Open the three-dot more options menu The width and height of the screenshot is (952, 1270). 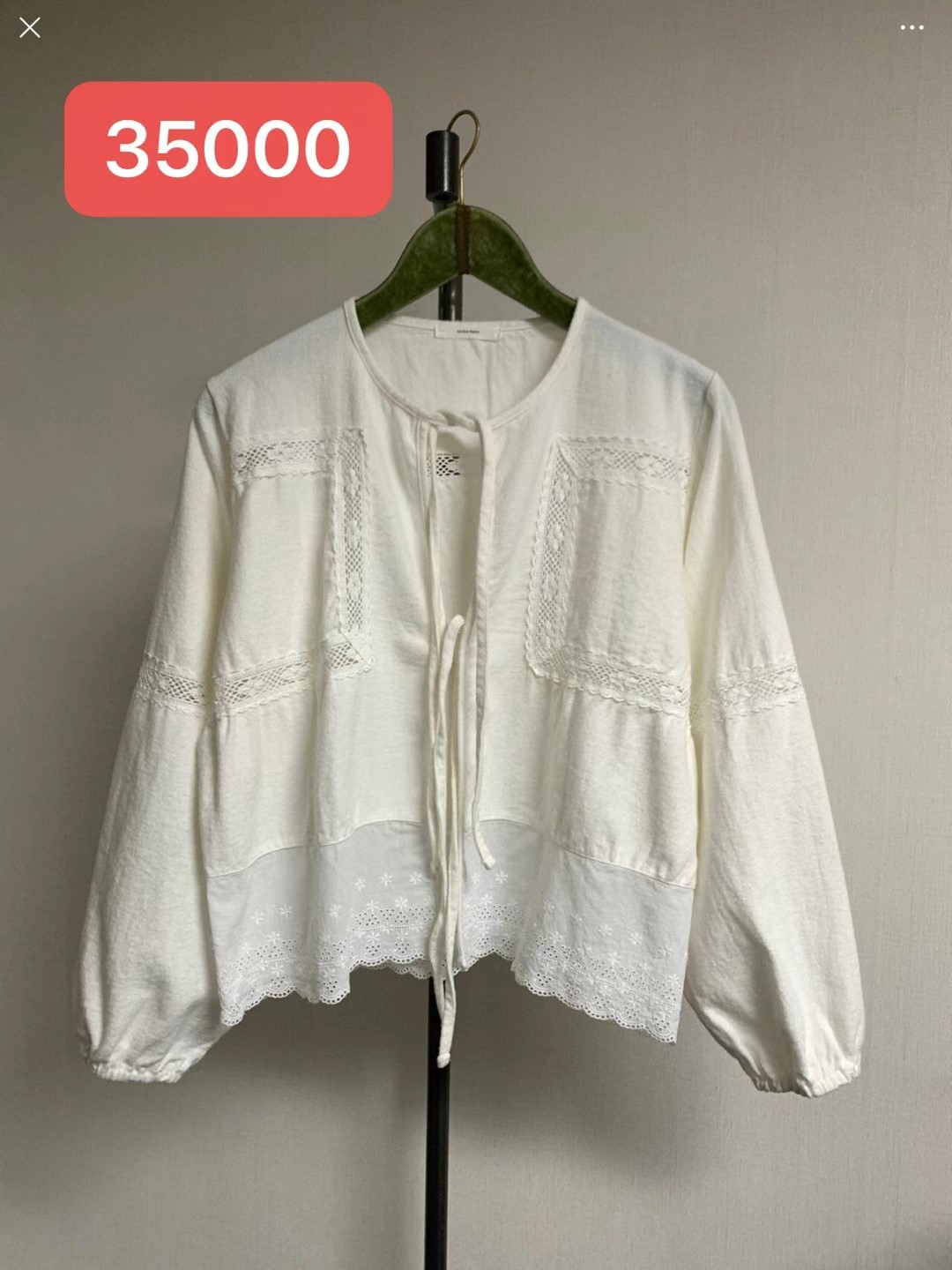point(911,28)
